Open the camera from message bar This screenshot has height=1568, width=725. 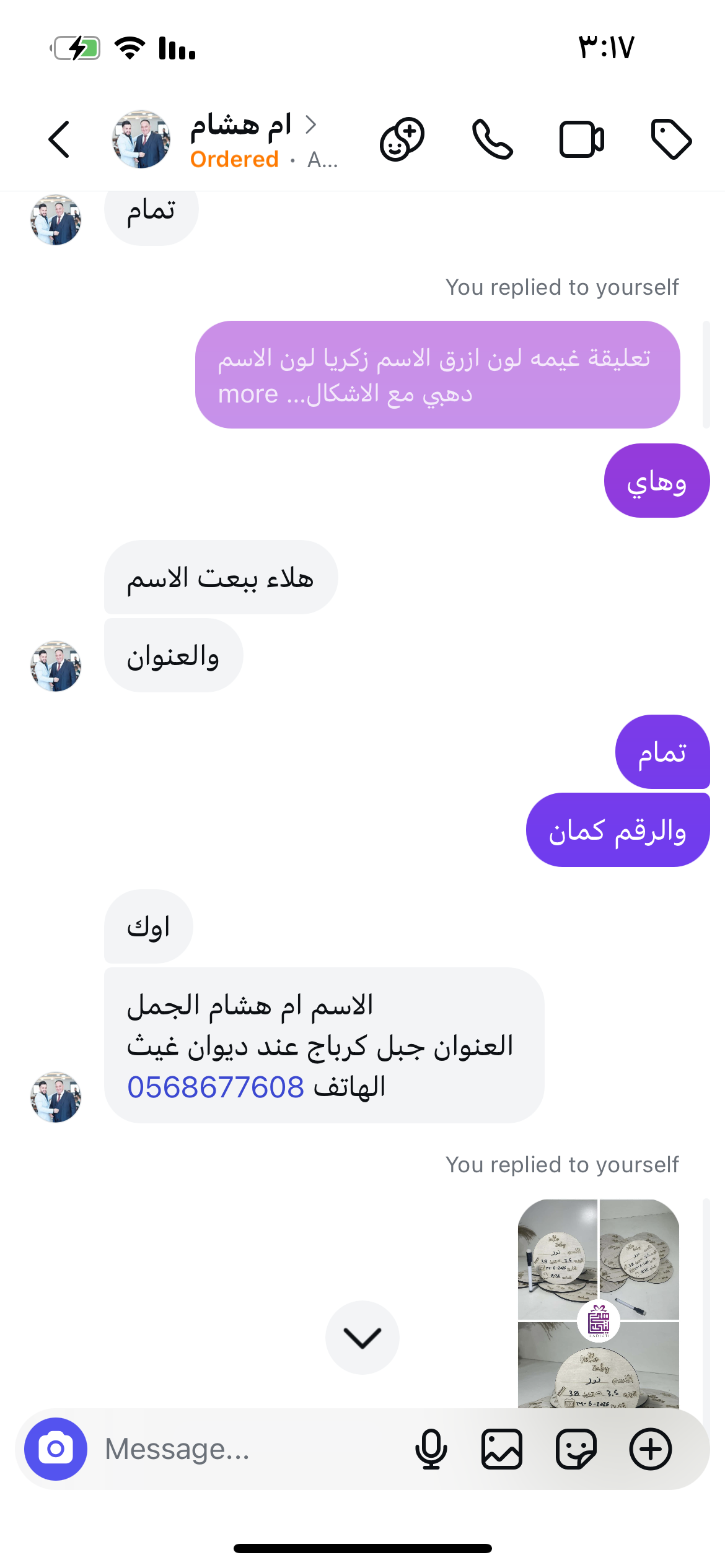tap(56, 1449)
